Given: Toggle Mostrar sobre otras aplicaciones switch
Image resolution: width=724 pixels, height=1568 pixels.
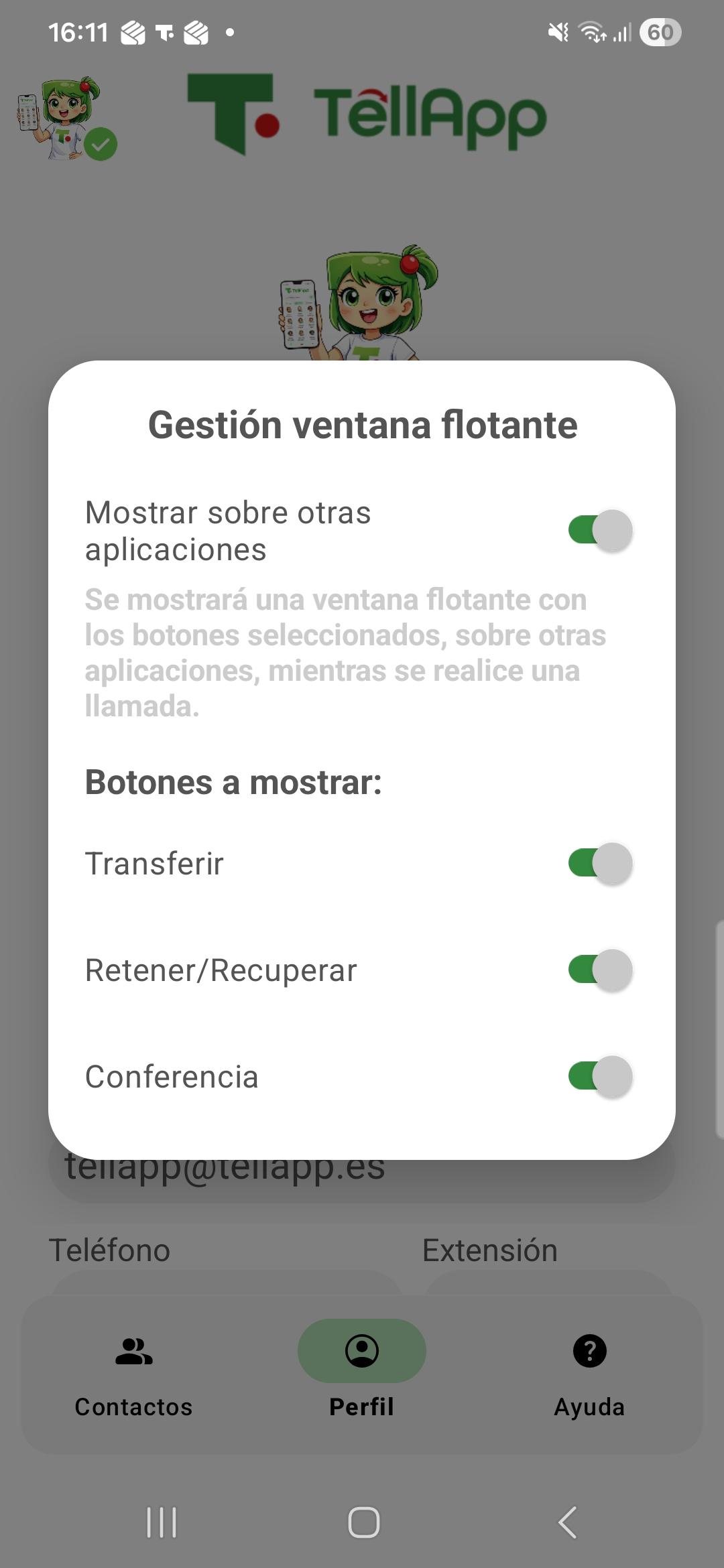Looking at the screenshot, I should [x=601, y=531].
